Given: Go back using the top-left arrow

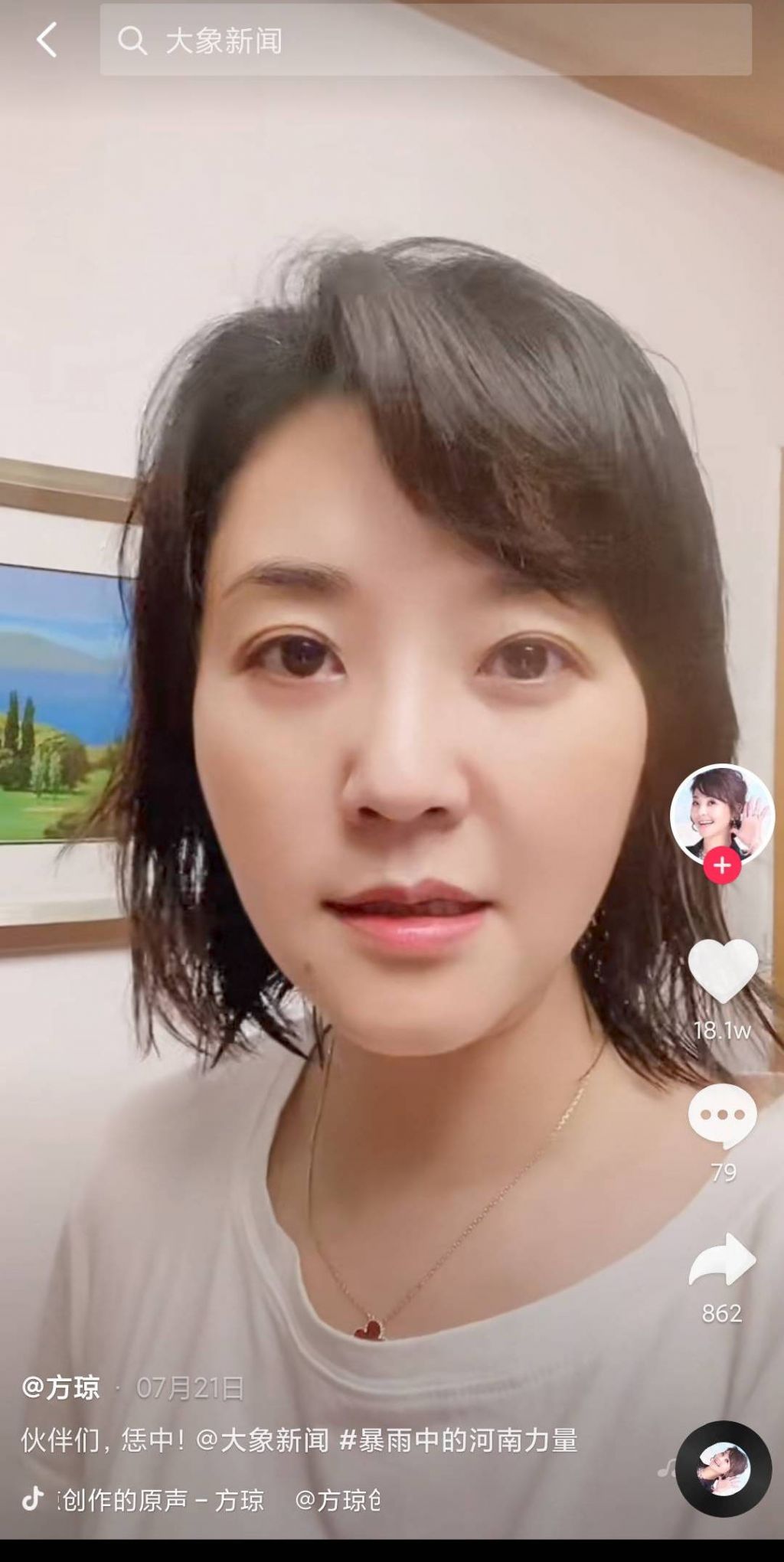Looking at the screenshot, I should coord(47,40).
